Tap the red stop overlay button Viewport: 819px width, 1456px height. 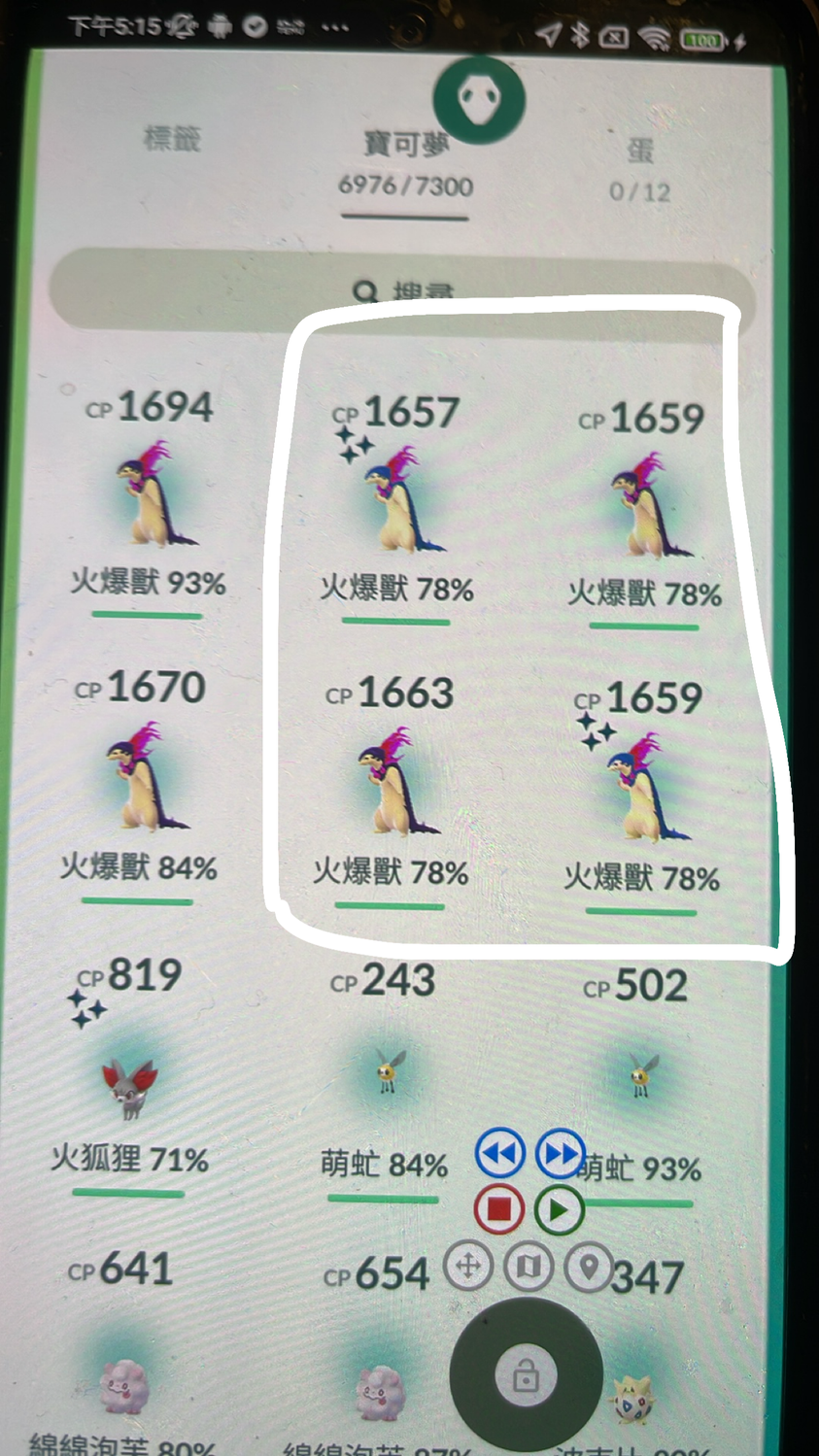pyautogui.click(x=499, y=1210)
